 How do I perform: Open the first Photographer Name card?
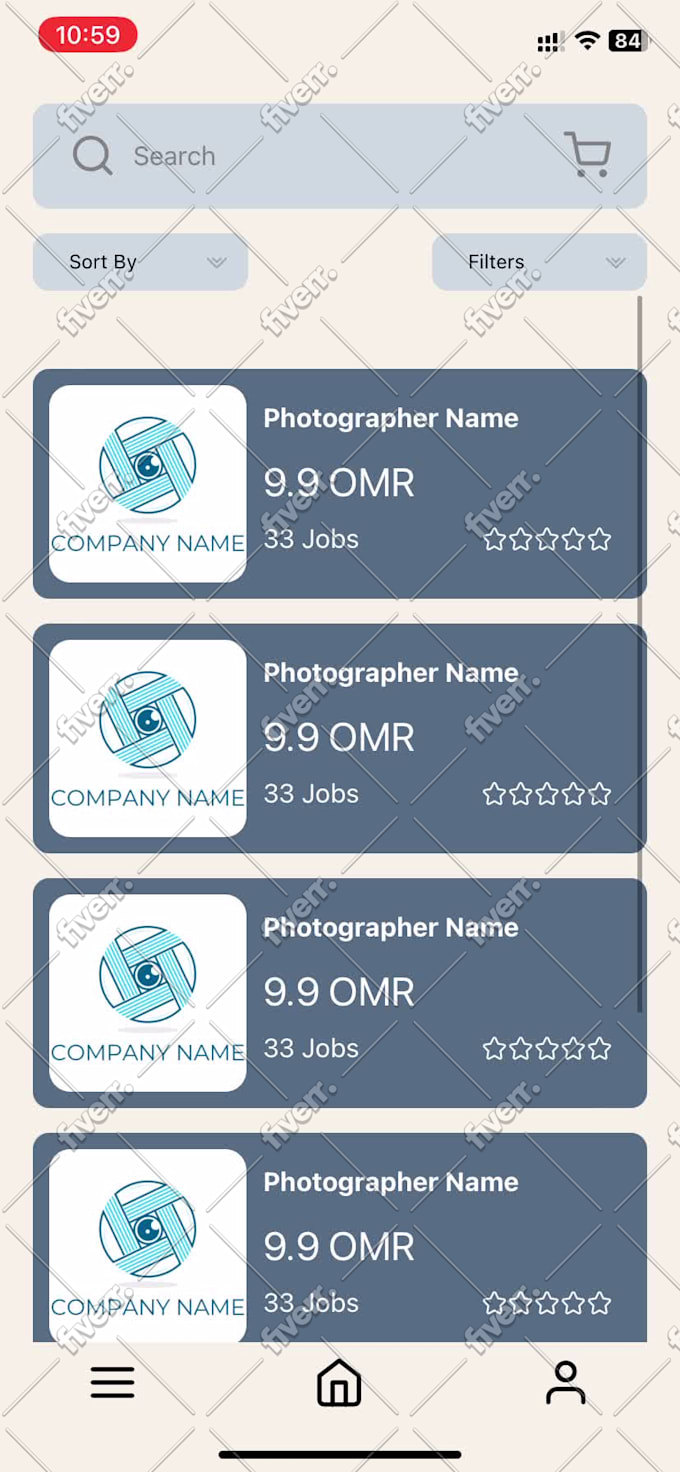click(x=340, y=484)
